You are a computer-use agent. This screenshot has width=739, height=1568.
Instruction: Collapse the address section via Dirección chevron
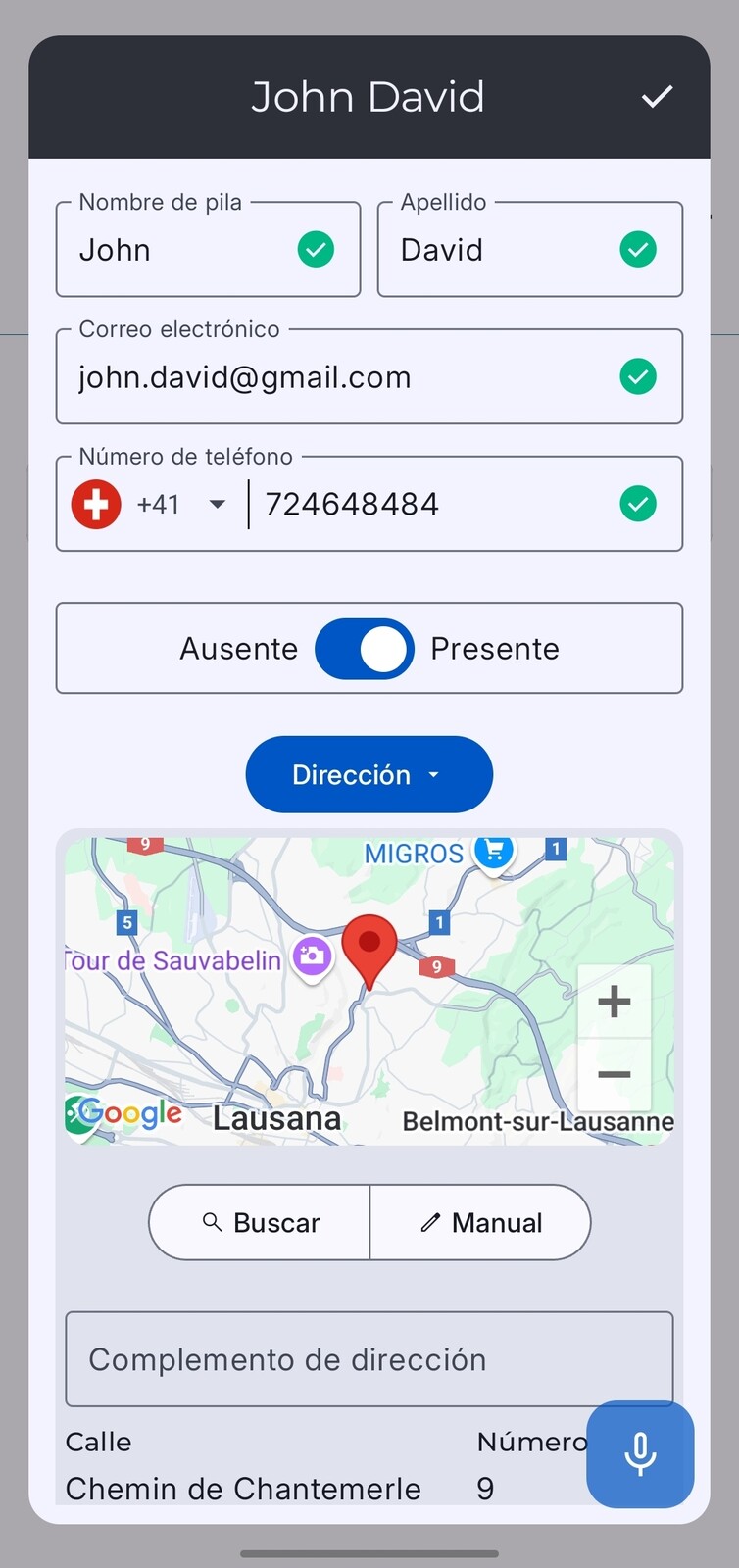[434, 774]
